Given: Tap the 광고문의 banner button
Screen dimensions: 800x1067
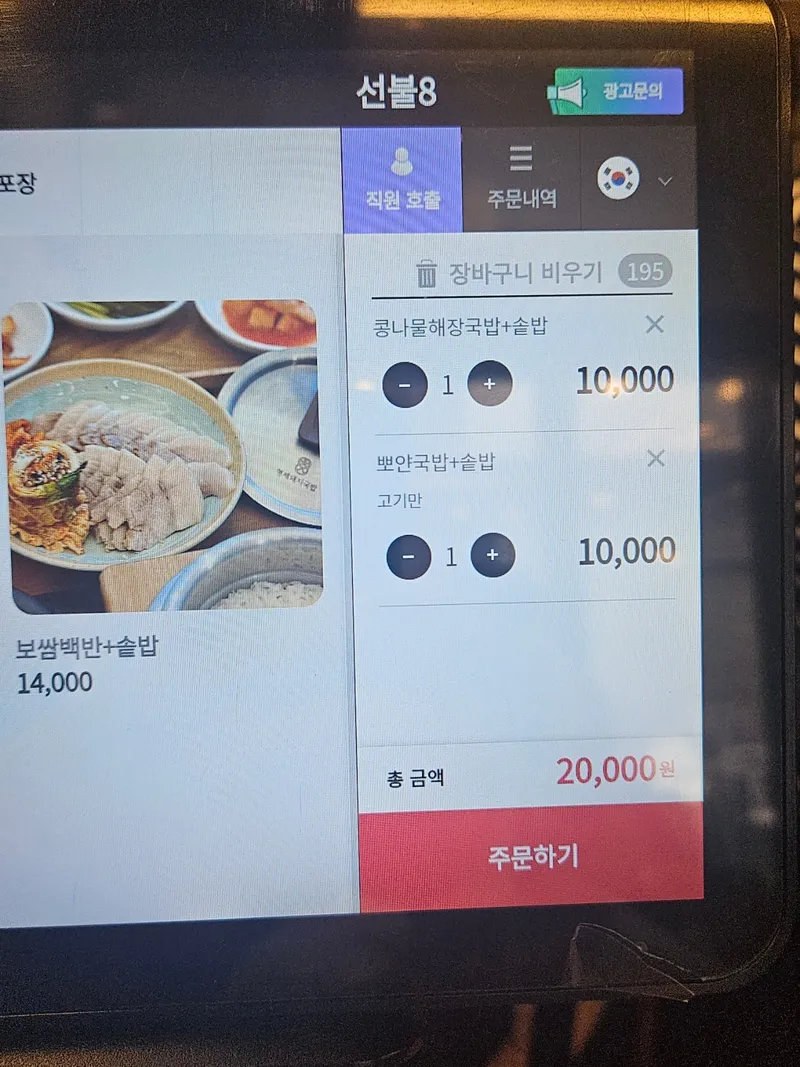Looking at the screenshot, I should pyautogui.click(x=618, y=92).
